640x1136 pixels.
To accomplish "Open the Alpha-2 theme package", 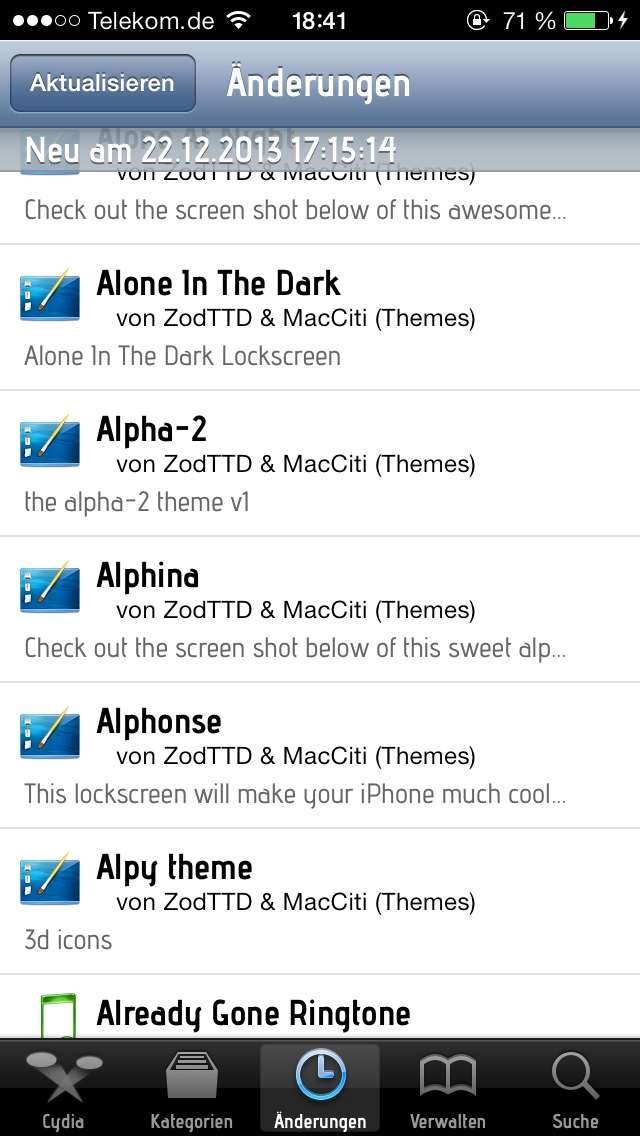I will 320,464.
